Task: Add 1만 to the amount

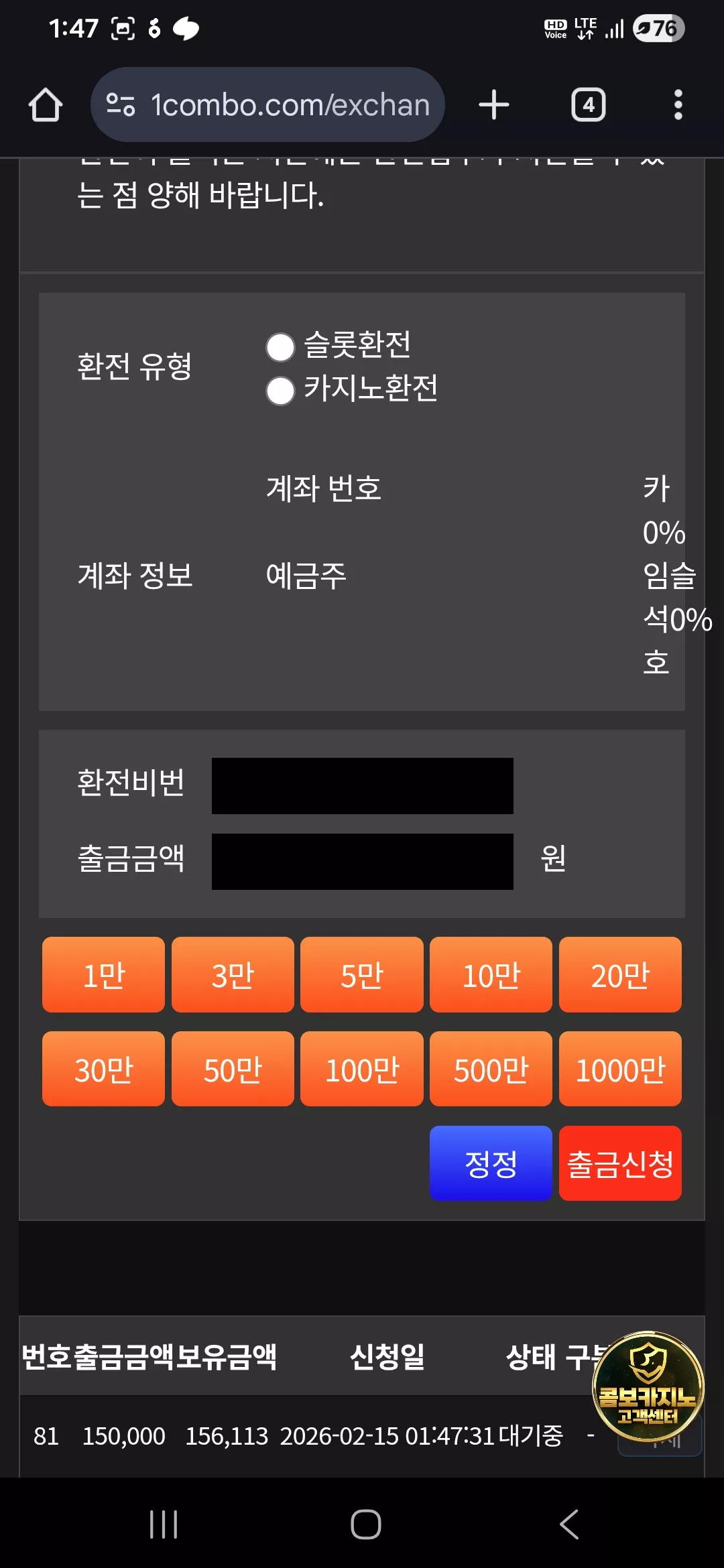Action: (x=103, y=975)
